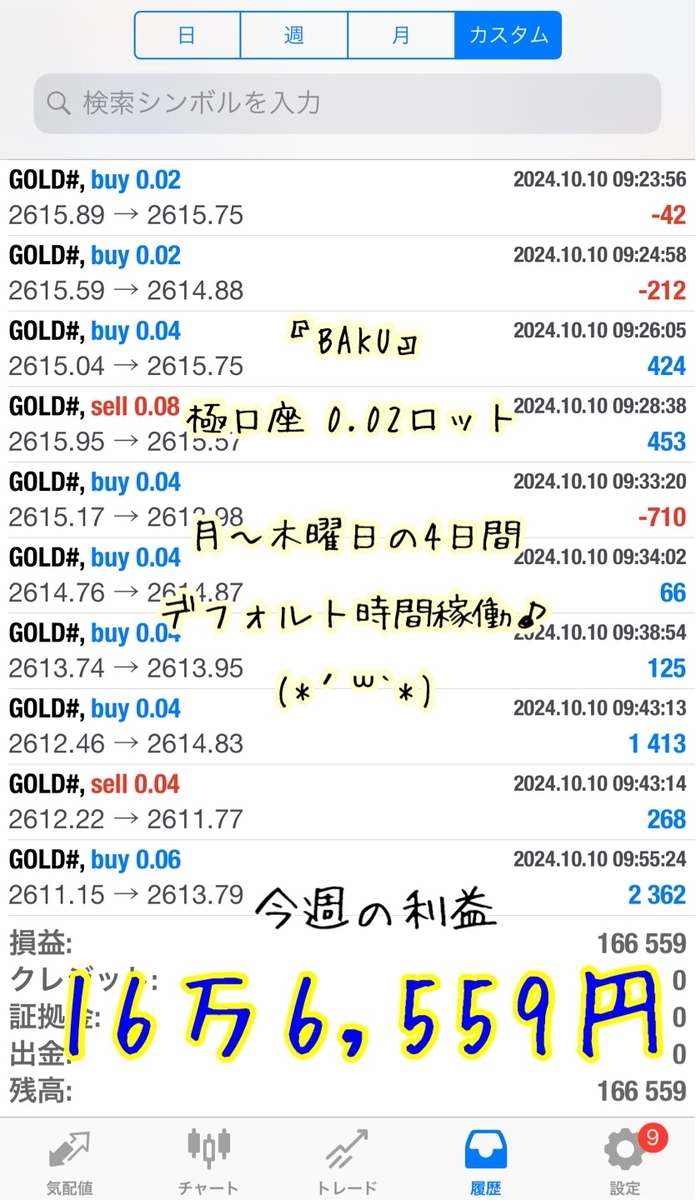696x1200 pixels.
Task: Open the 履歴 tab
Action: pos(486,1160)
